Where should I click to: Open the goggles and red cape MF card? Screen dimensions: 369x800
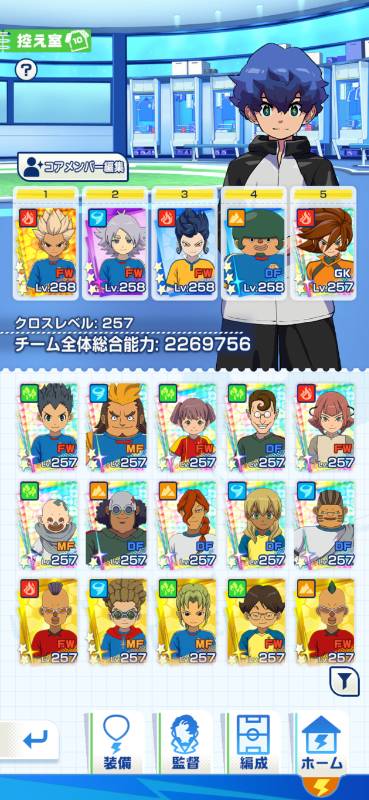[117, 621]
